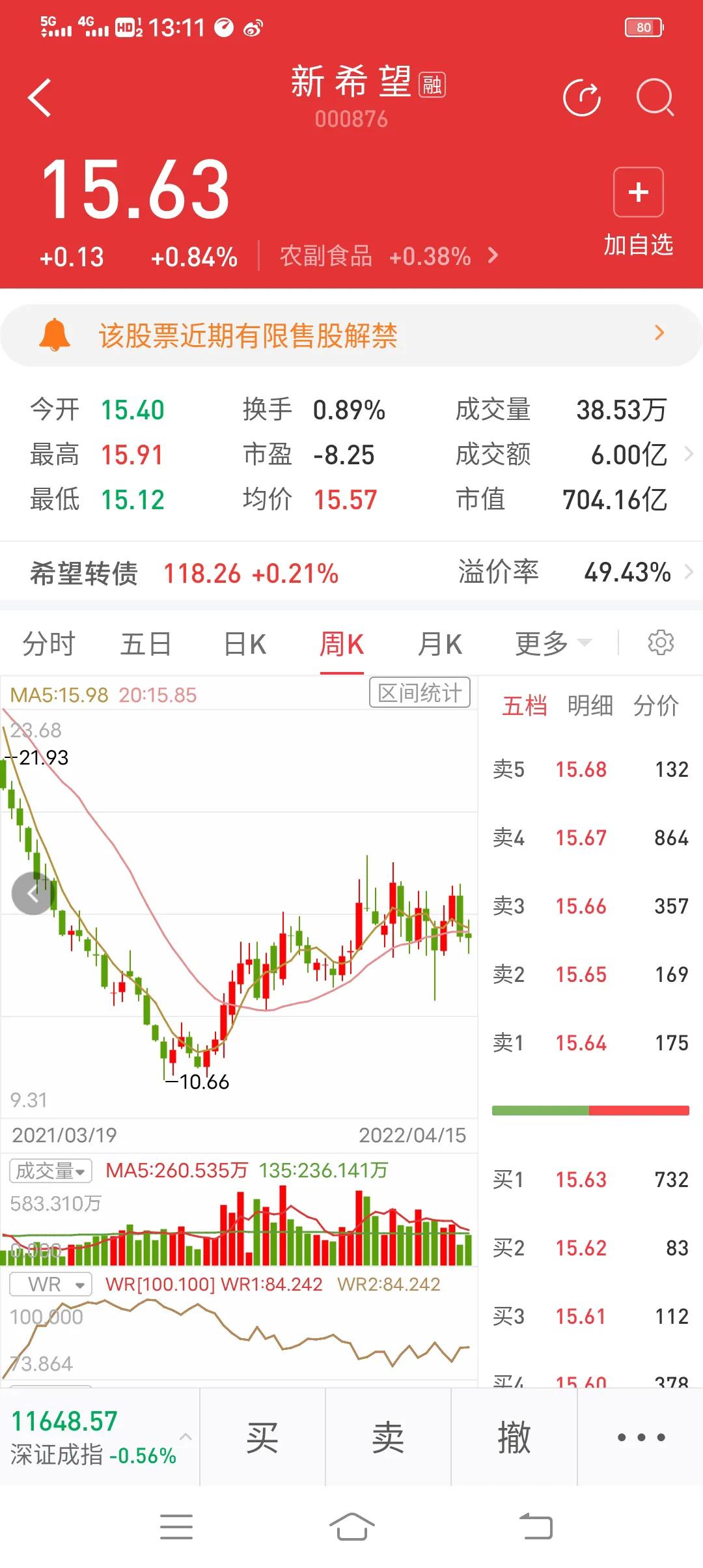Open chart settings gear
This screenshot has width=703, height=1568.
(x=661, y=643)
